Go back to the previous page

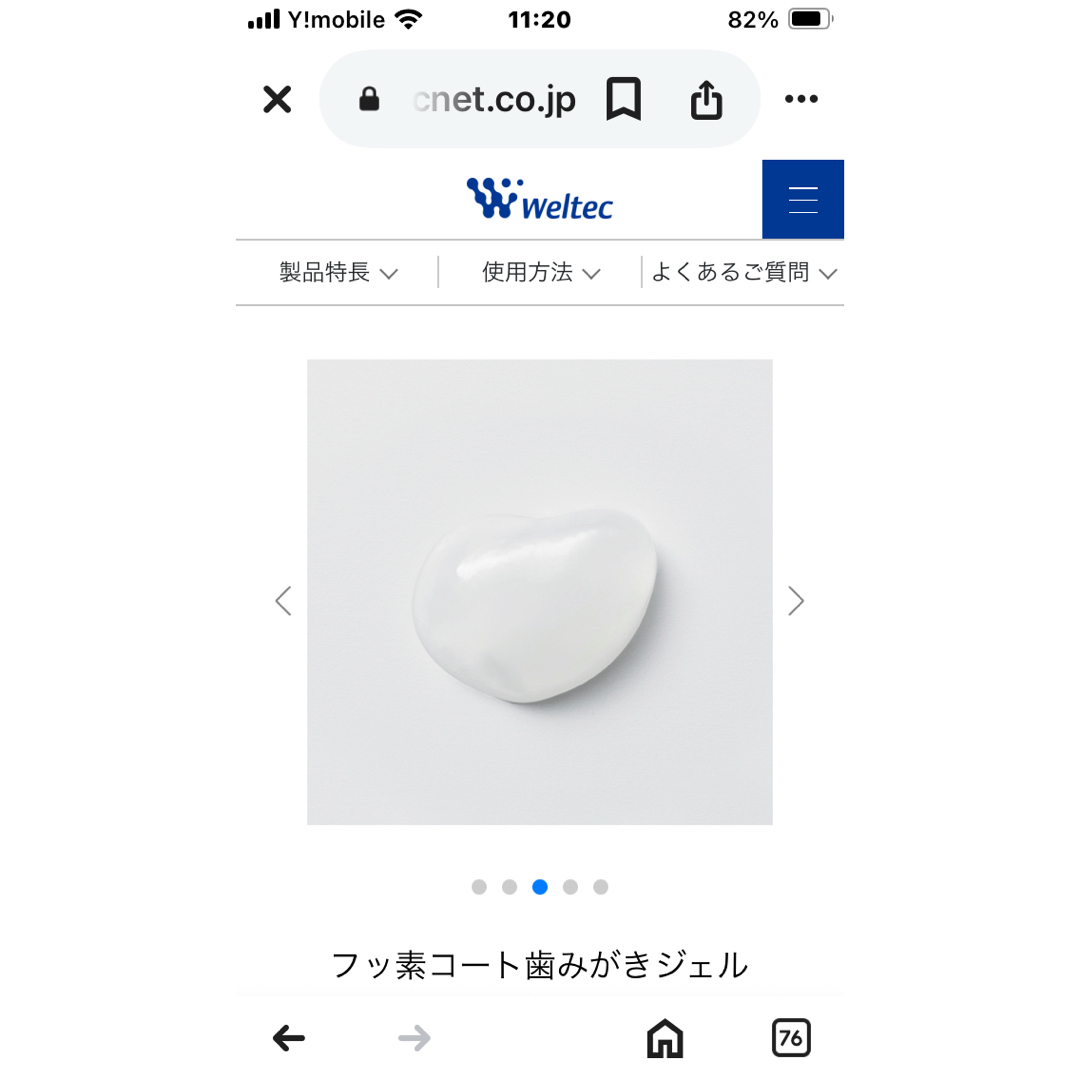coord(289,1039)
